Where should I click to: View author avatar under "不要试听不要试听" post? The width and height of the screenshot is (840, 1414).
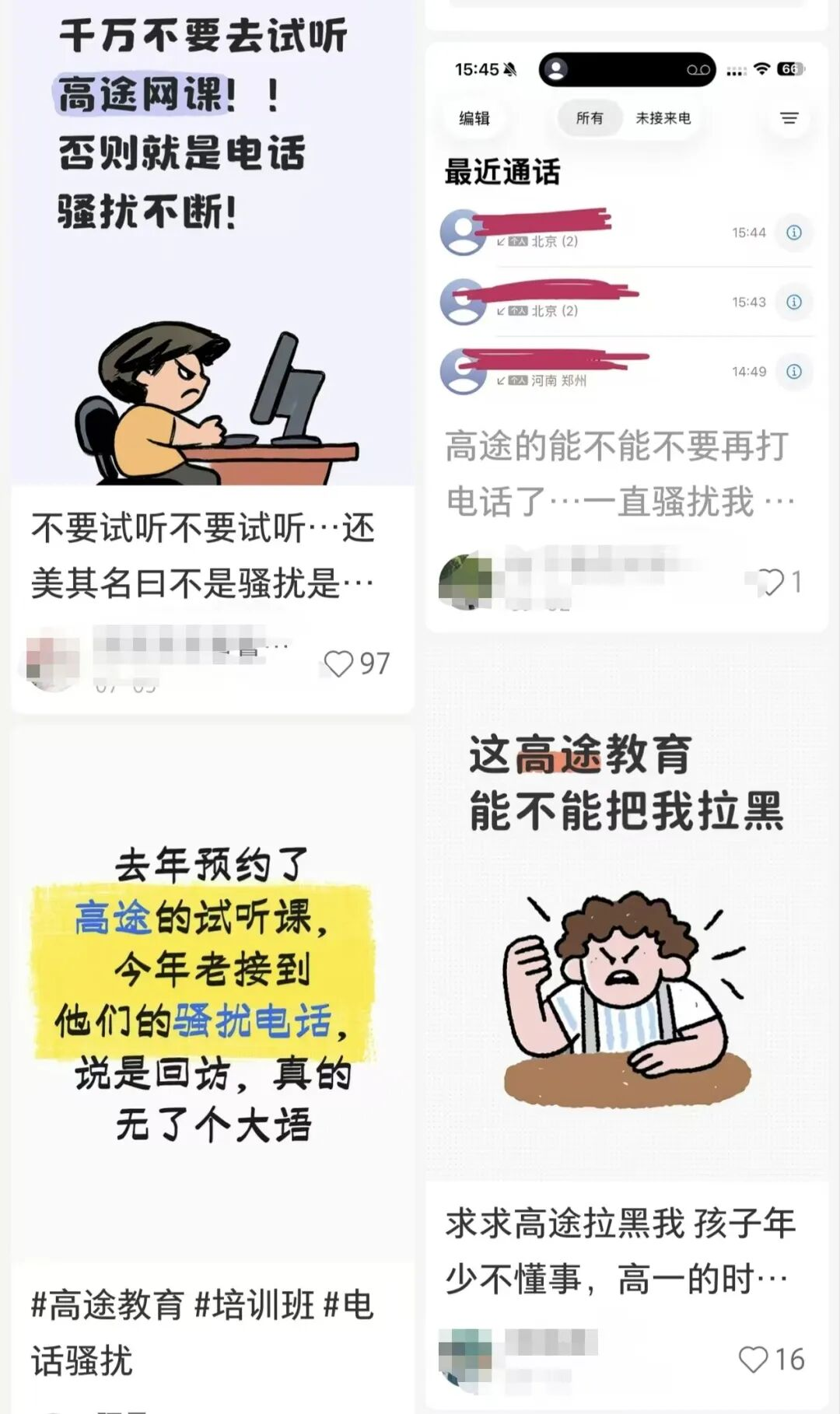tap(53, 663)
